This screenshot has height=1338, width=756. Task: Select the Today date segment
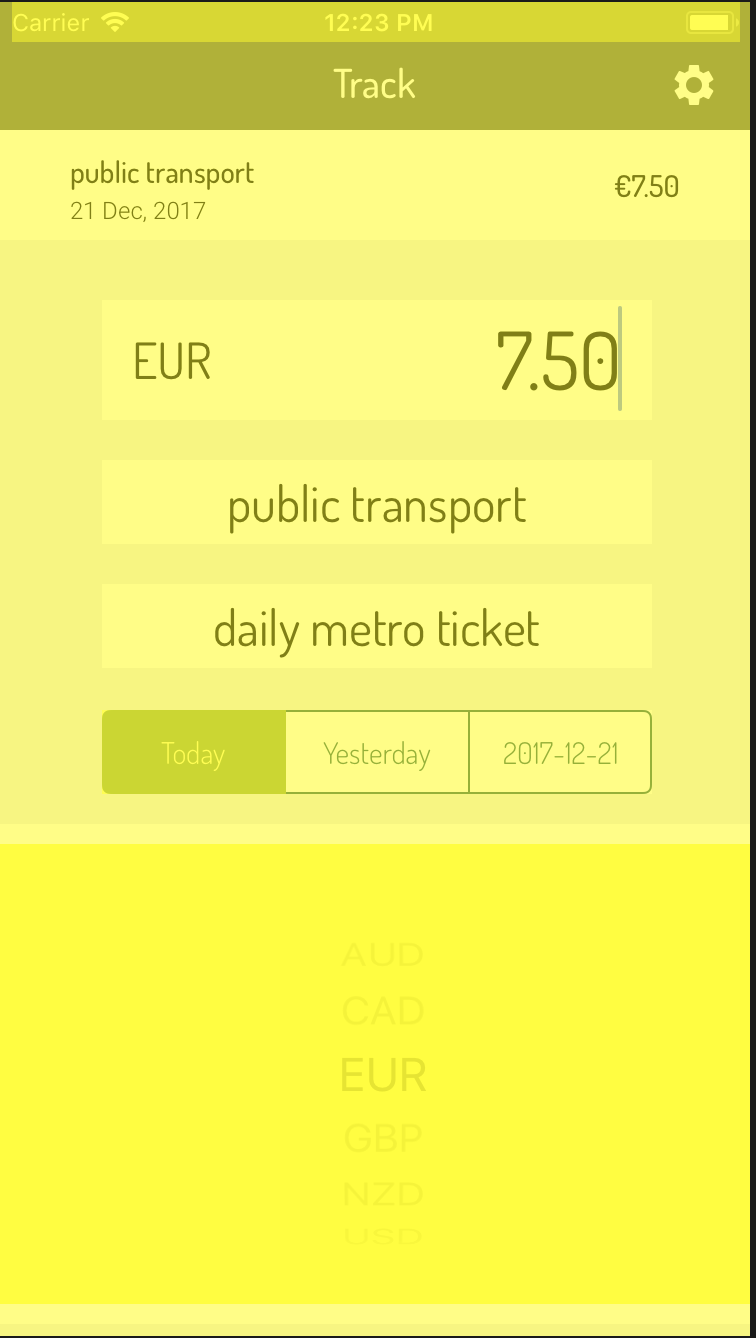pos(194,752)
